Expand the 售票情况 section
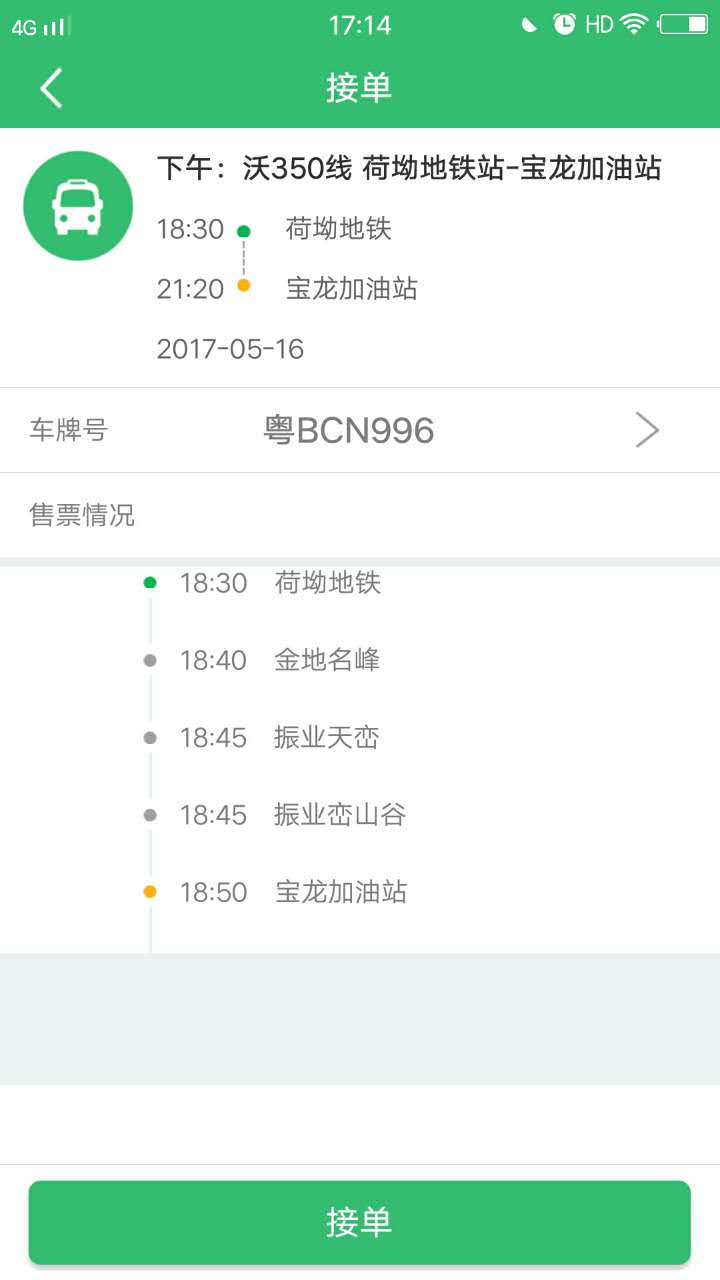 83,515
